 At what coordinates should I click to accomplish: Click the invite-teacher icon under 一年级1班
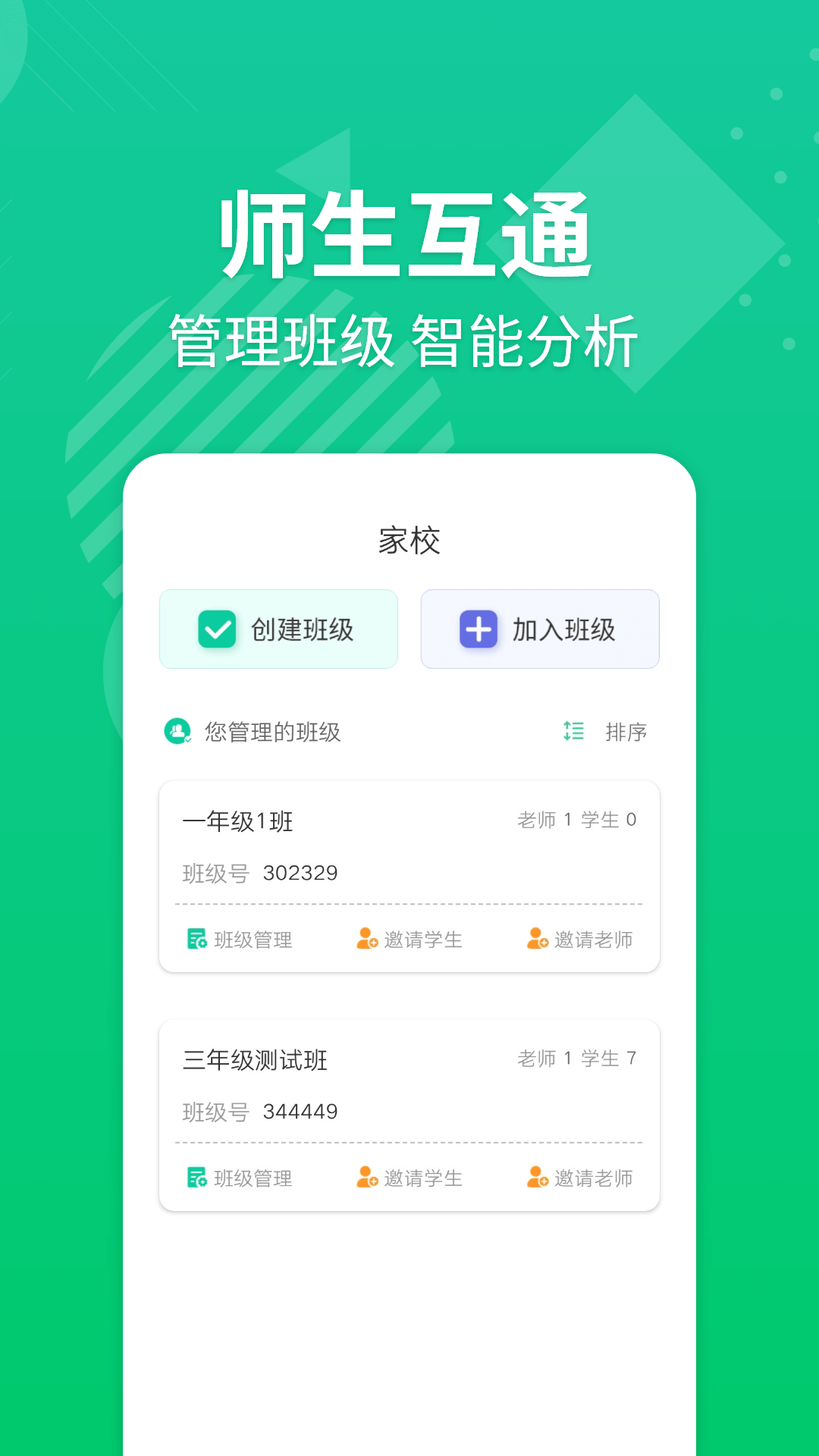[x=537, y=940]
